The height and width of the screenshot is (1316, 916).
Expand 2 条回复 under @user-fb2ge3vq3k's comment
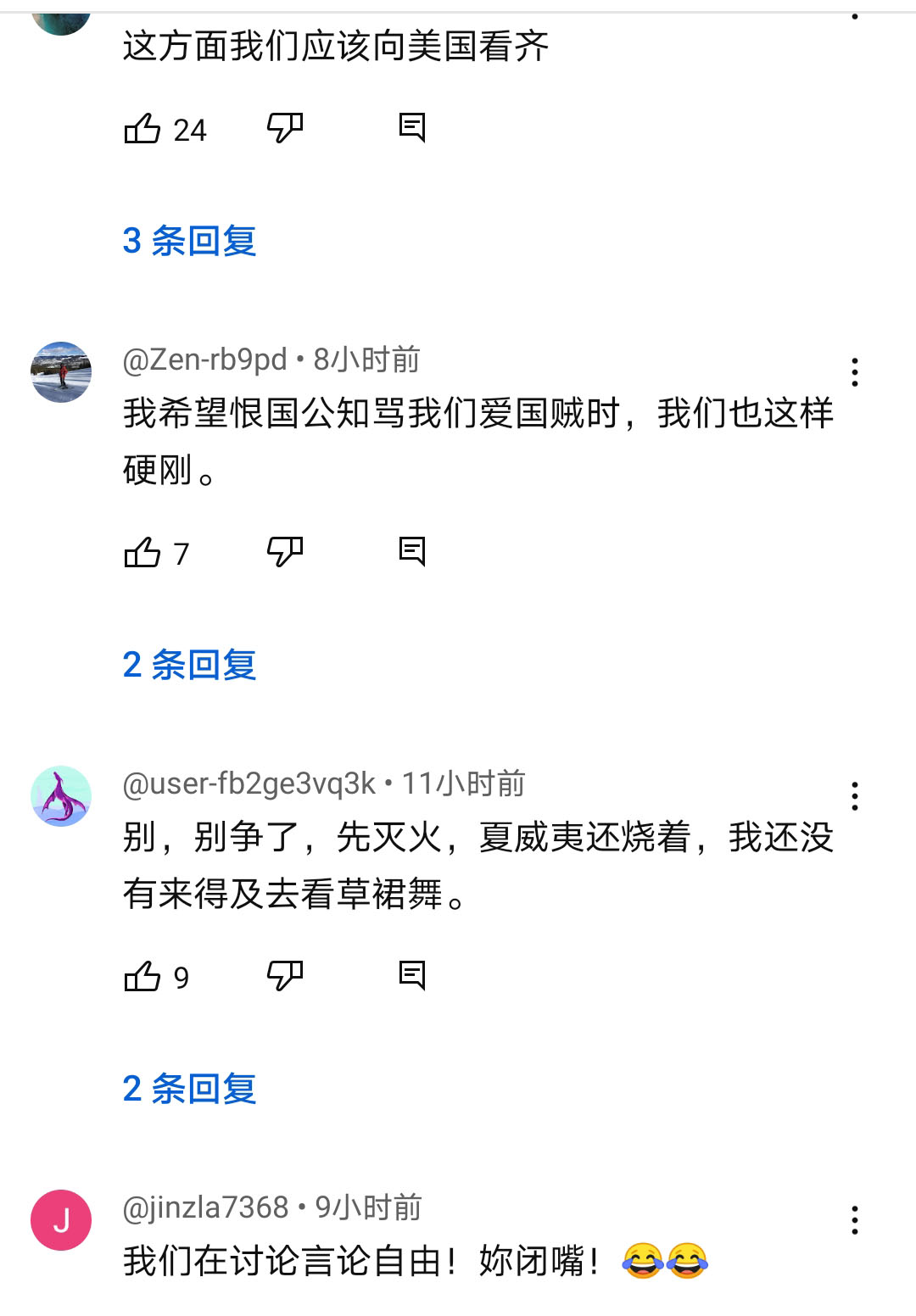(x=189, y=1089)
